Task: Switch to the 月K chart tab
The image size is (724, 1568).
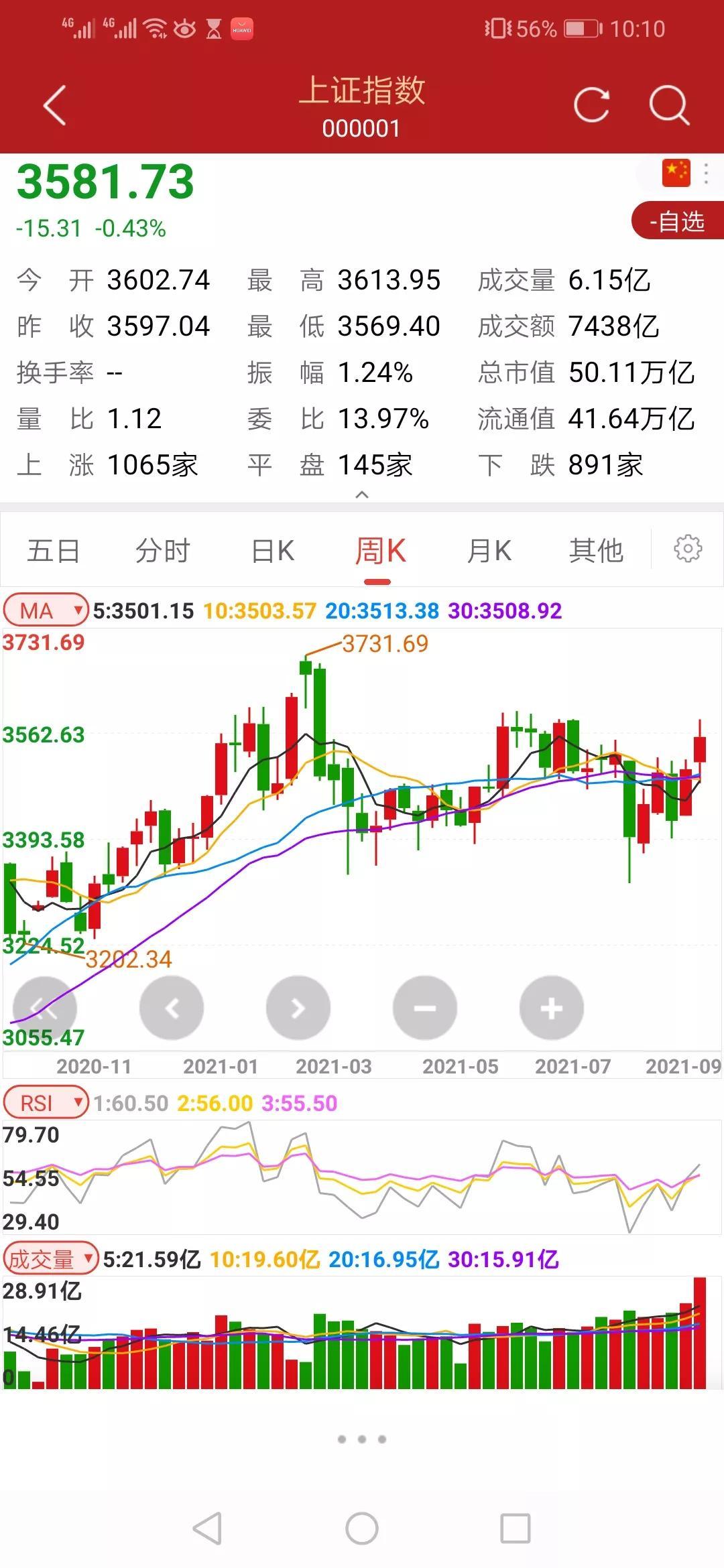Action: pyautogui.click(x=489, y=551)
